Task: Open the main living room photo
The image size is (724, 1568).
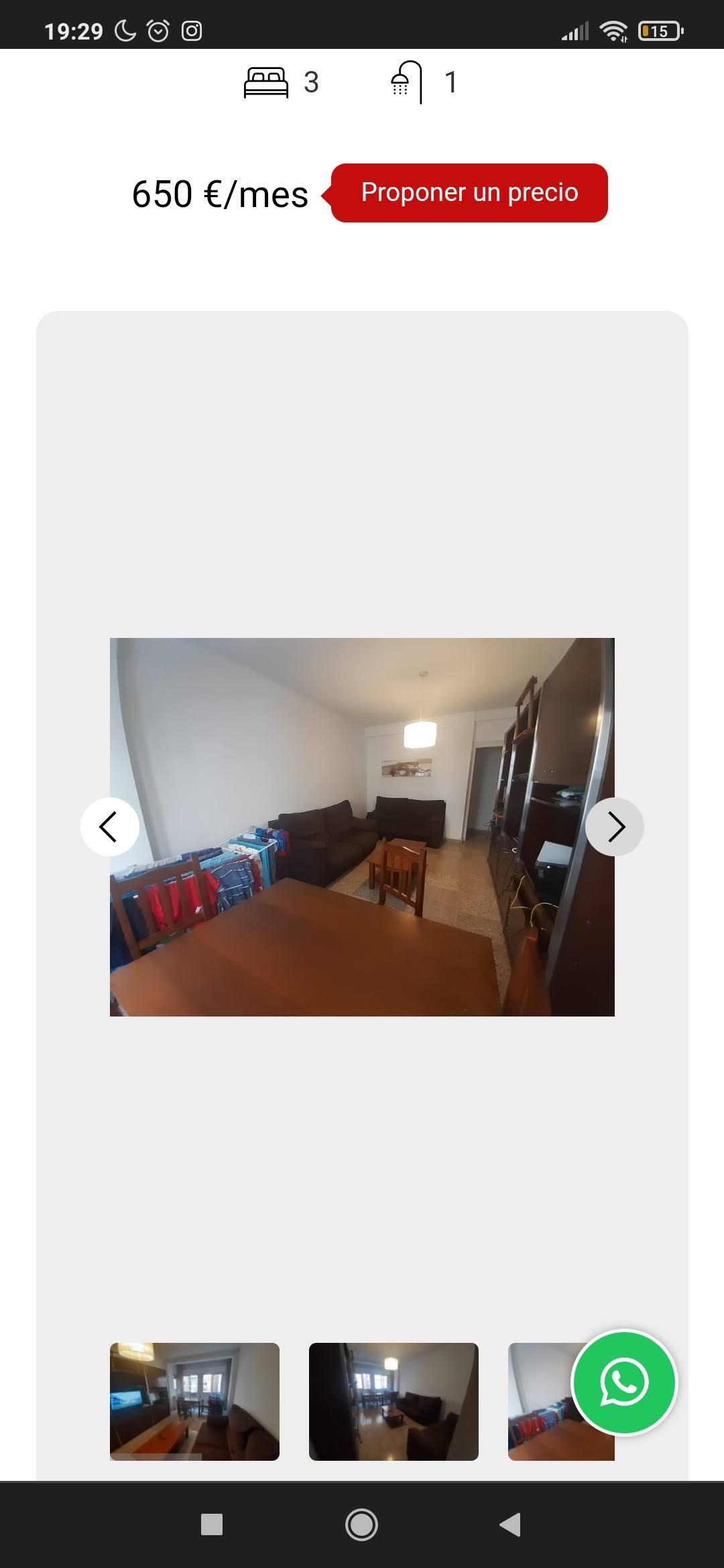Action: 362,826
